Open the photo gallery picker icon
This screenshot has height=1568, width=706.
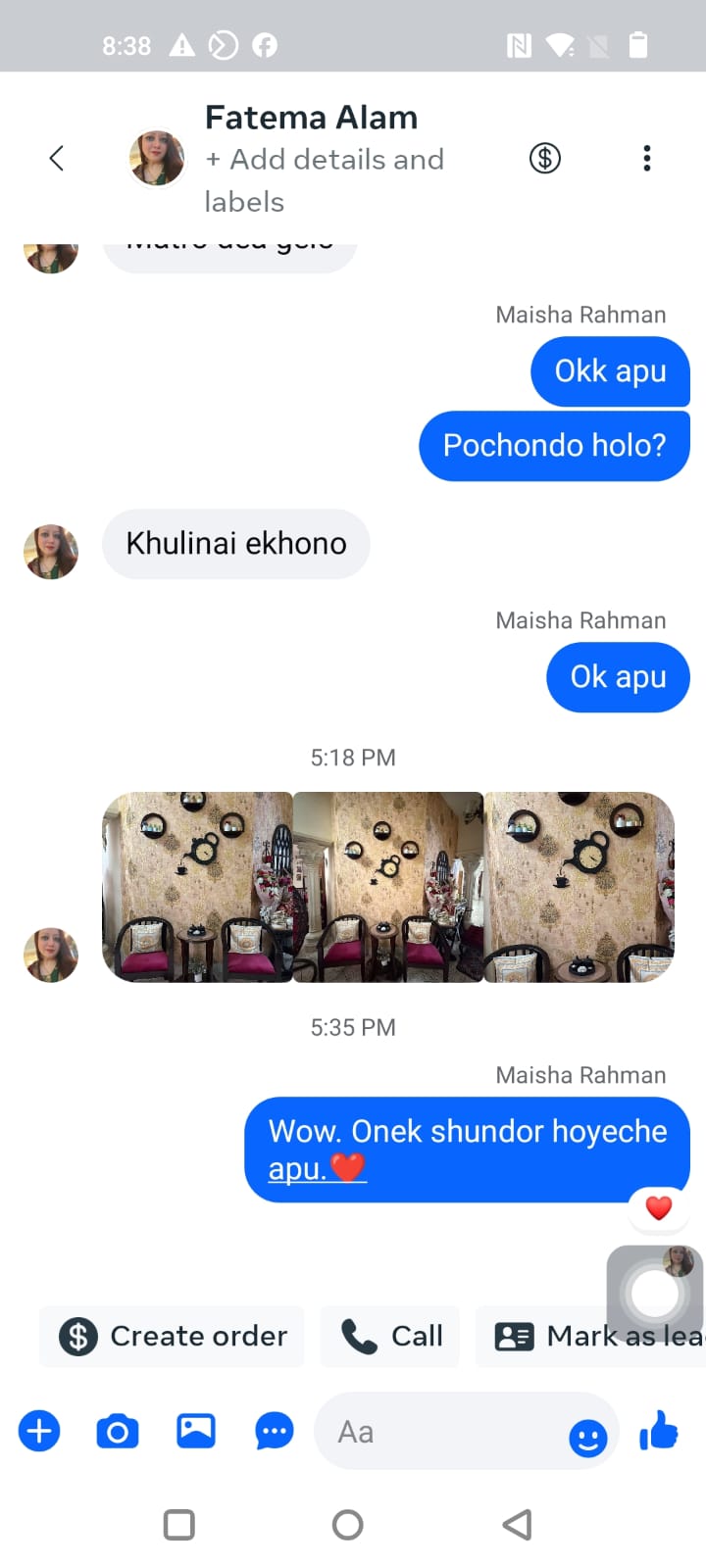[x=194, y=1431]
